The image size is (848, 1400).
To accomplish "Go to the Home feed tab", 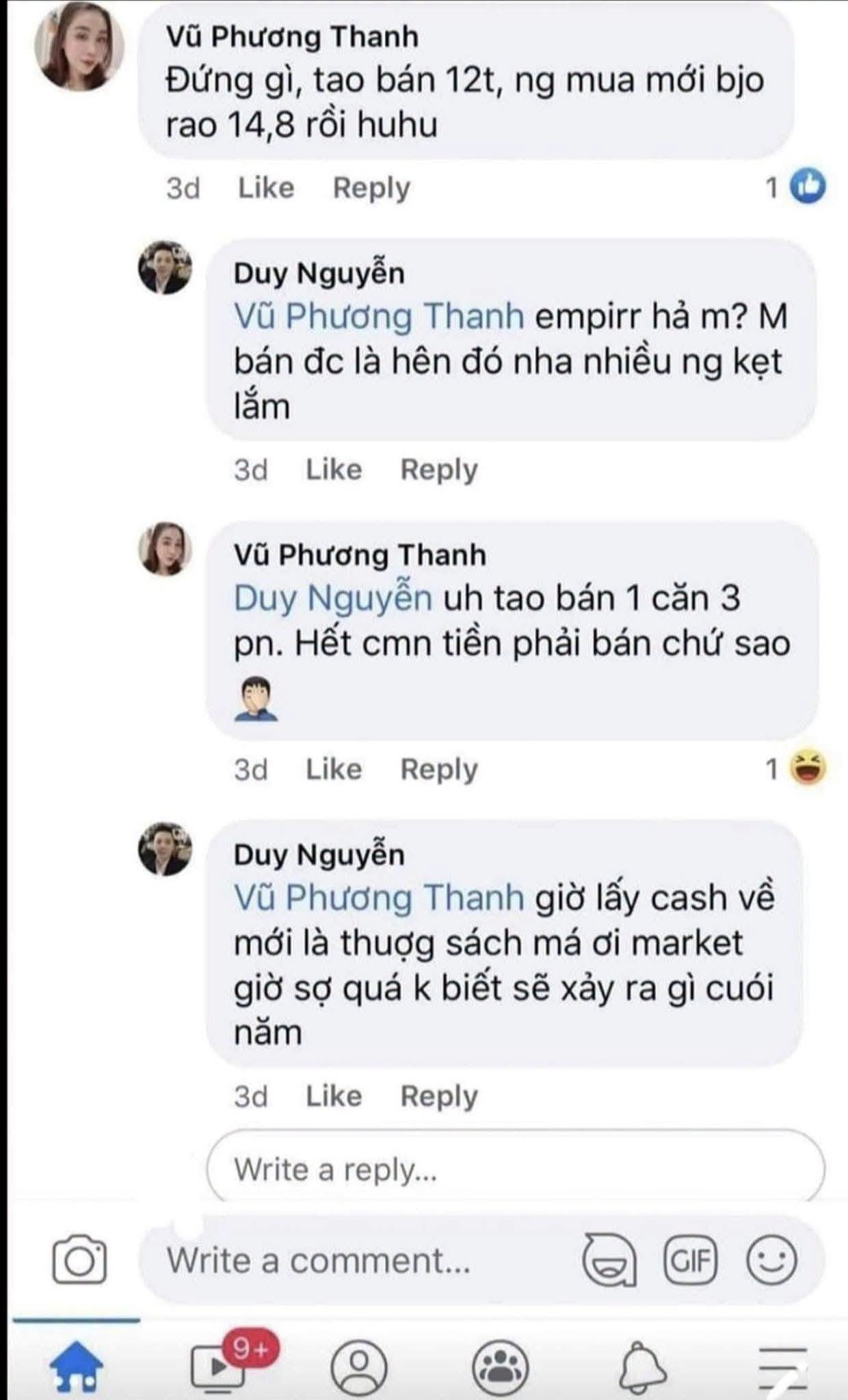I will (77, 1367).
